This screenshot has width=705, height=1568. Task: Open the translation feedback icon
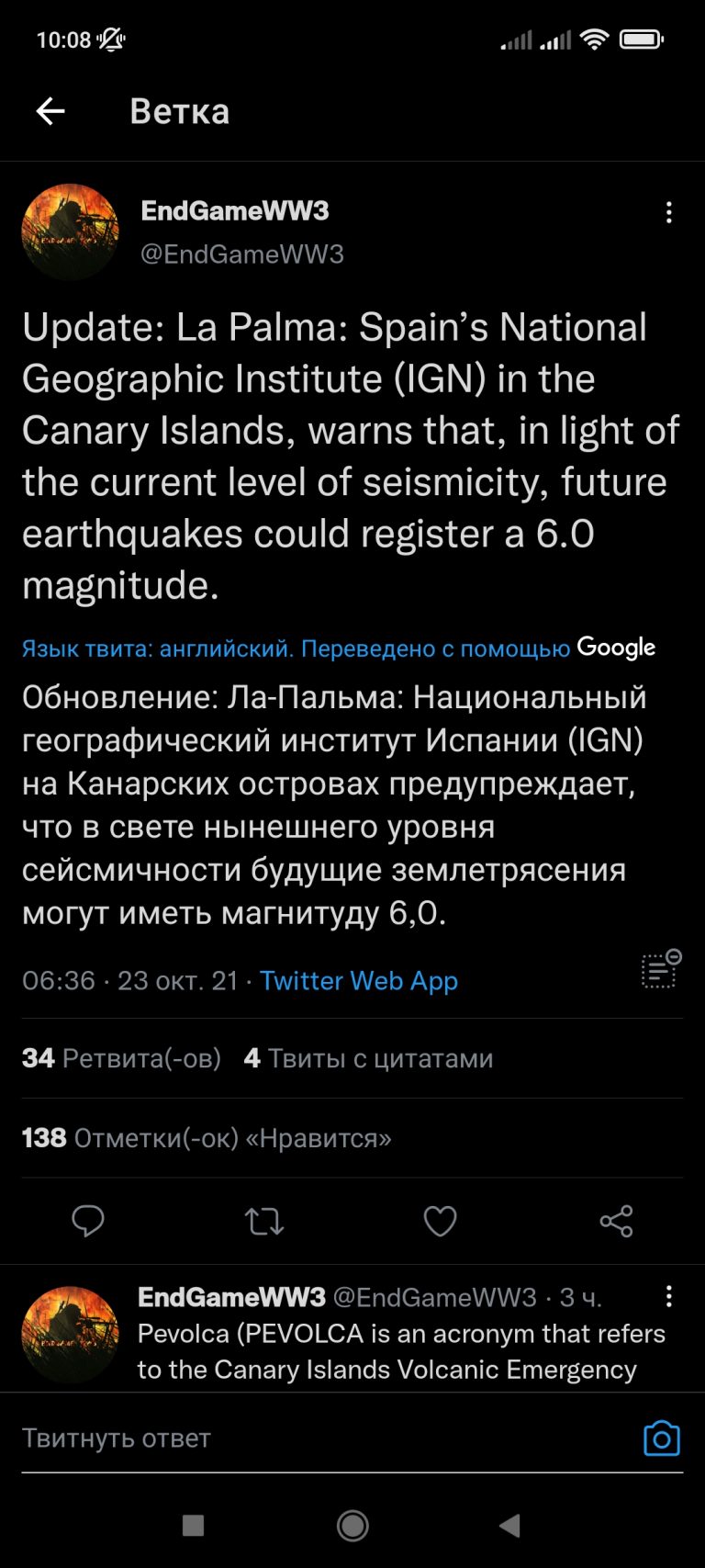coord(660,969)
